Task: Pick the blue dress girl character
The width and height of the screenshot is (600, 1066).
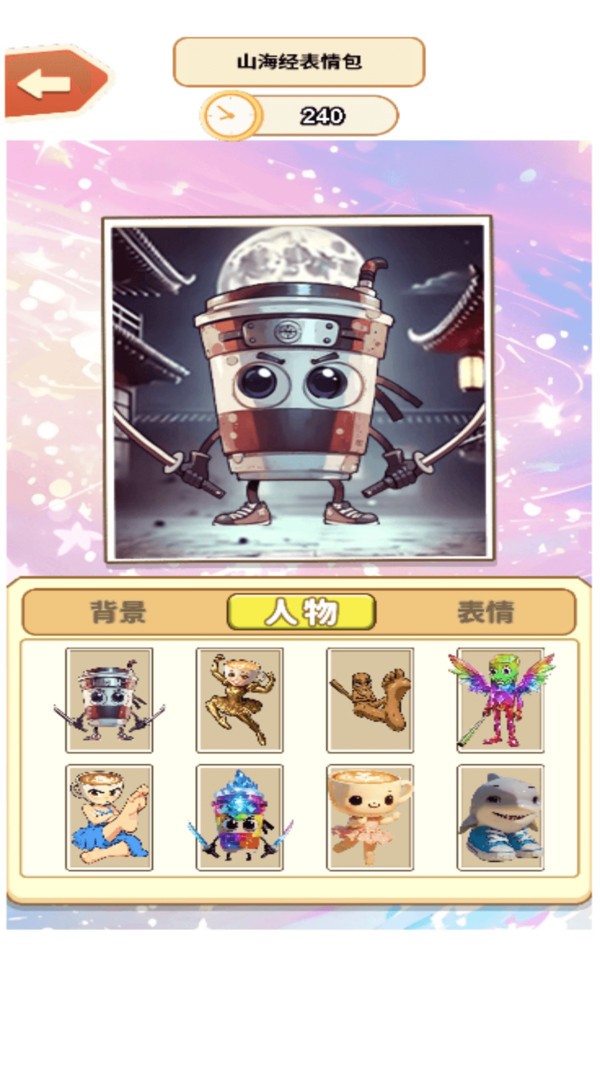Action: 109,818
